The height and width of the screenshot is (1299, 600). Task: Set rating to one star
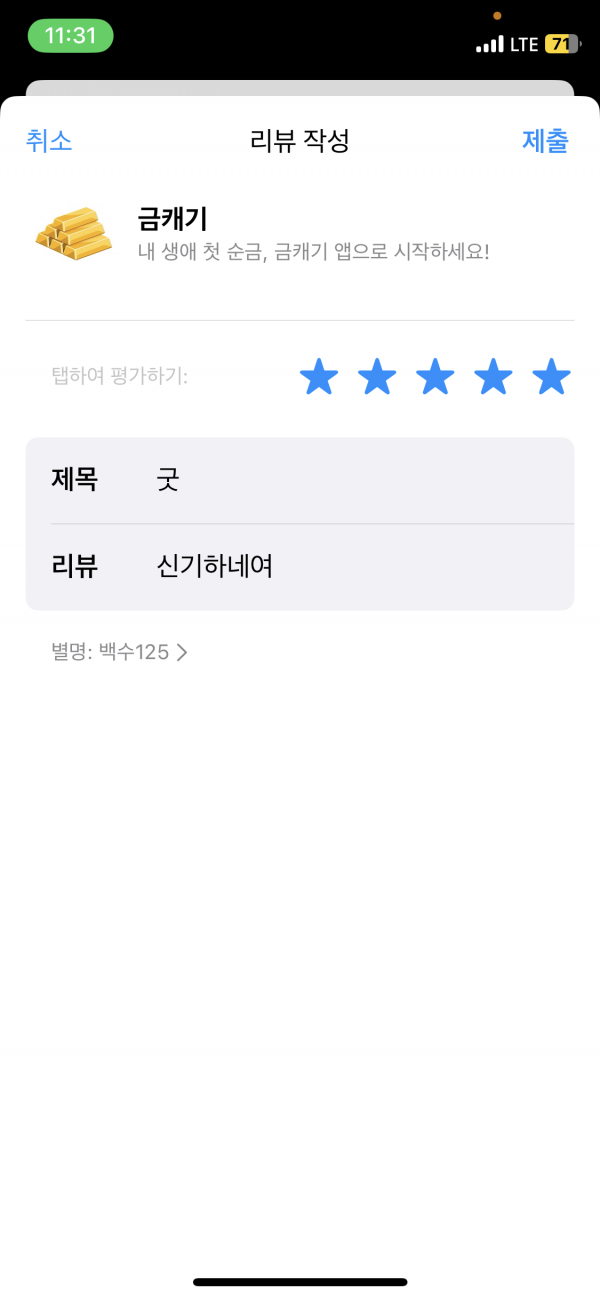pos(319,377)
